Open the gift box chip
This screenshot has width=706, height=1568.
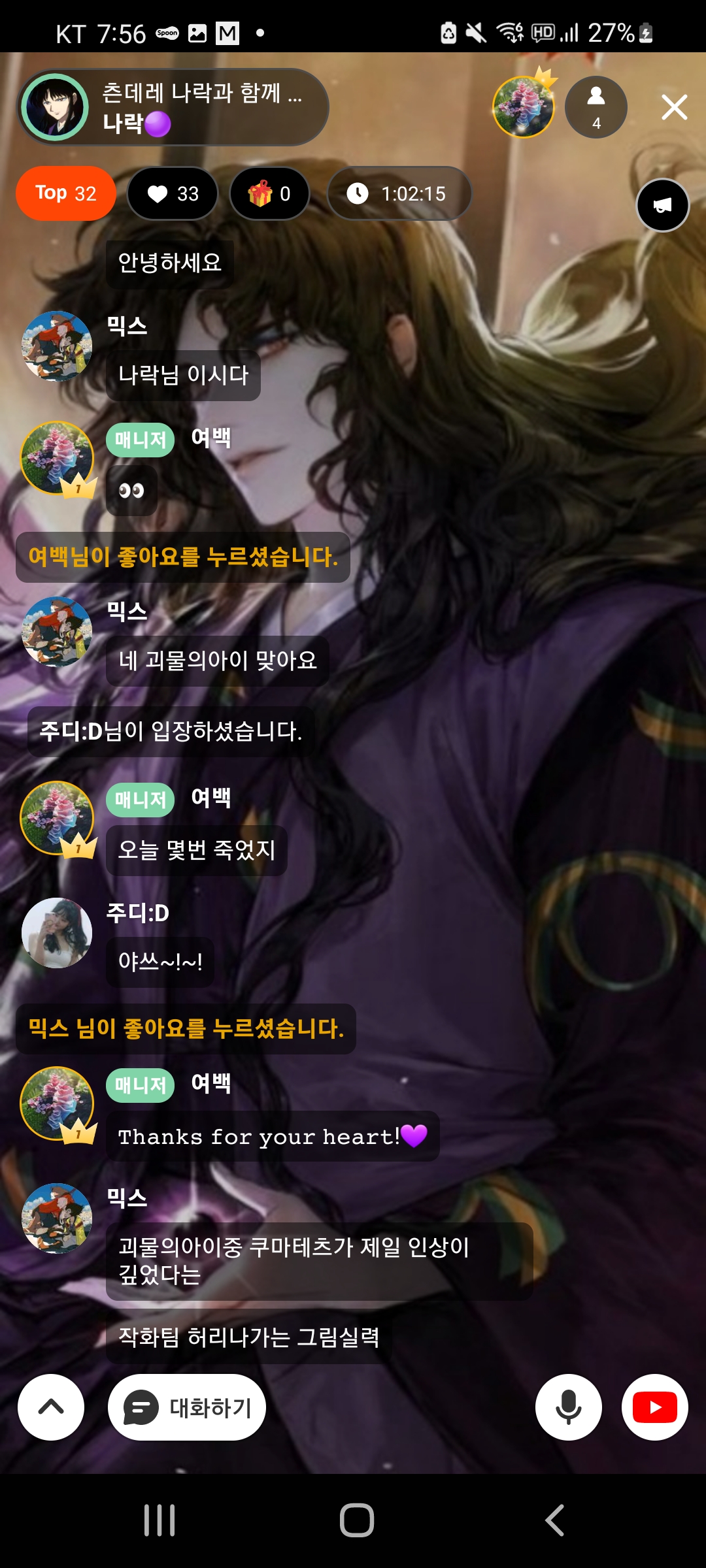269,193
